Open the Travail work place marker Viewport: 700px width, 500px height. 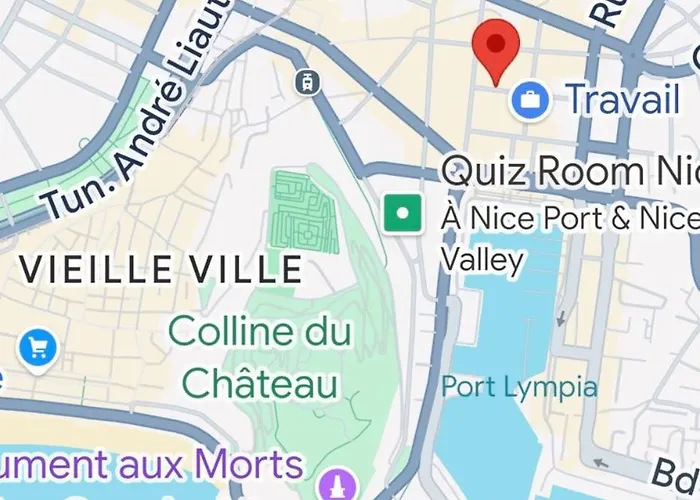[x=529, y=99]
